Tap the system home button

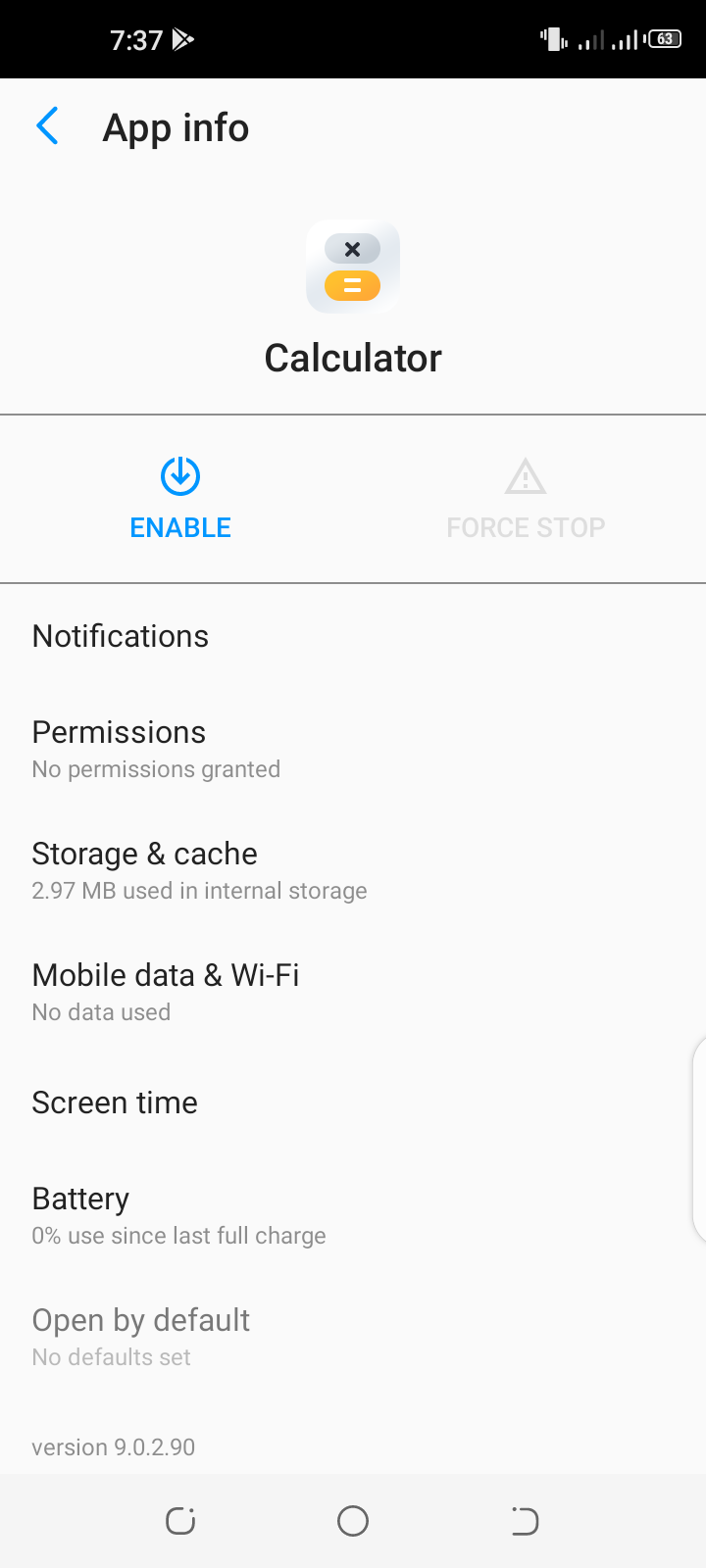coord(353,1521)
